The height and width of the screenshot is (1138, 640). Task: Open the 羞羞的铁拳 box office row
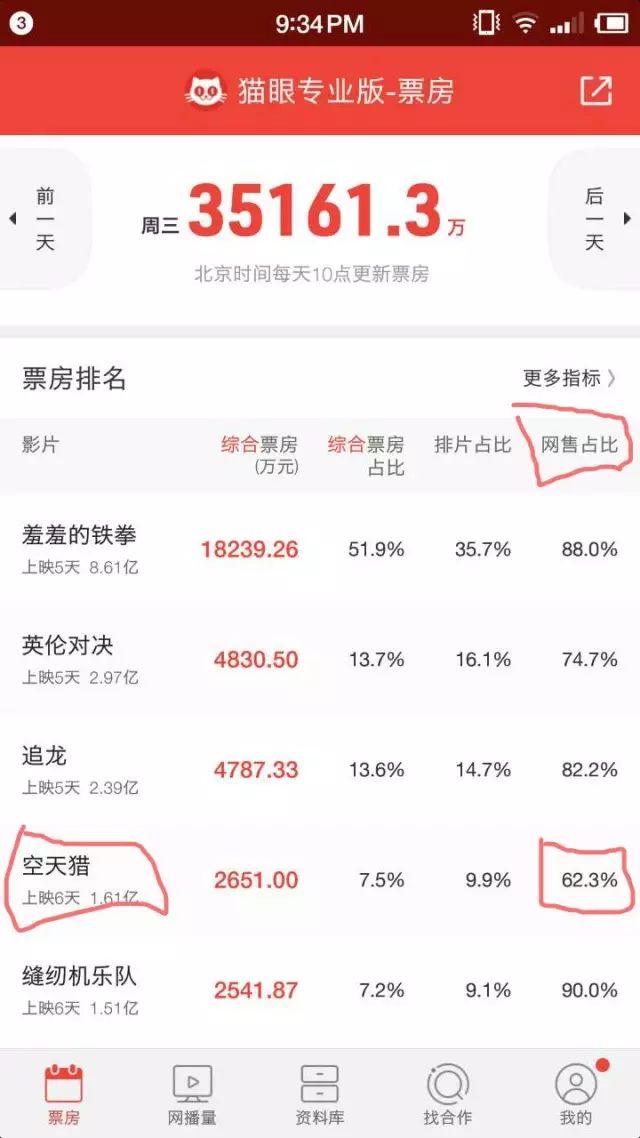click(320, 548)
